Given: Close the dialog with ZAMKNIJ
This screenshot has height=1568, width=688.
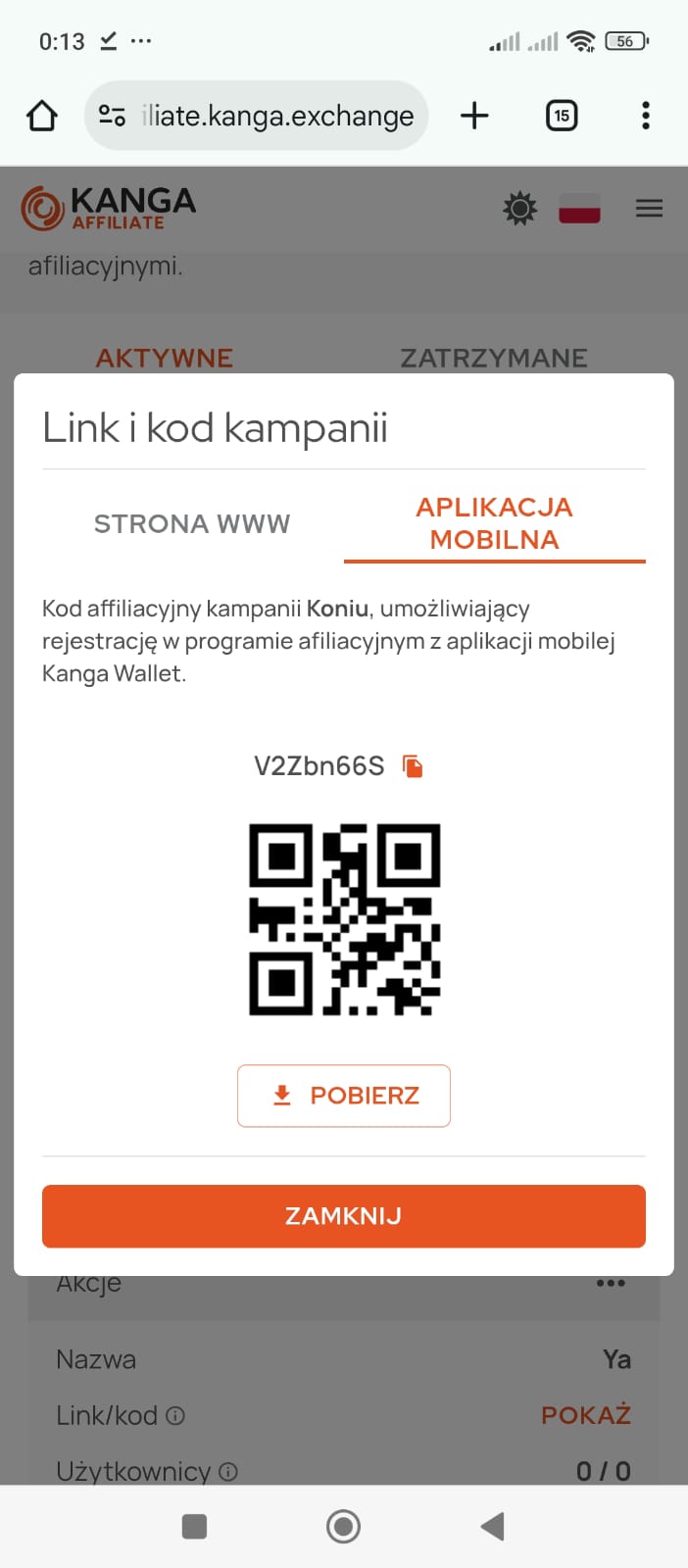Looking at the screenshot, I should [x=344, y=1216].
